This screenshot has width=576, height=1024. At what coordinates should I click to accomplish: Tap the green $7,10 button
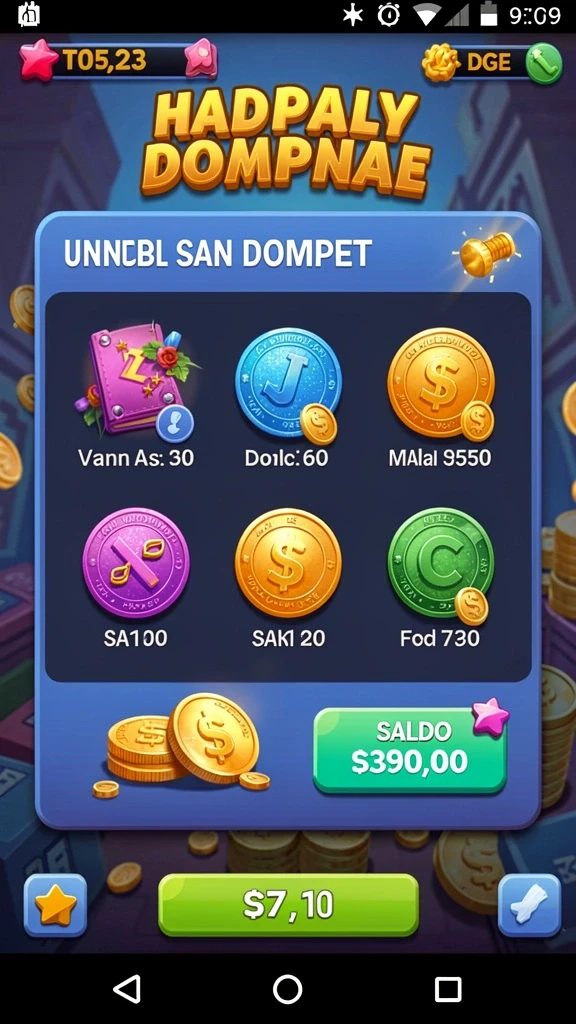(288, 904)
